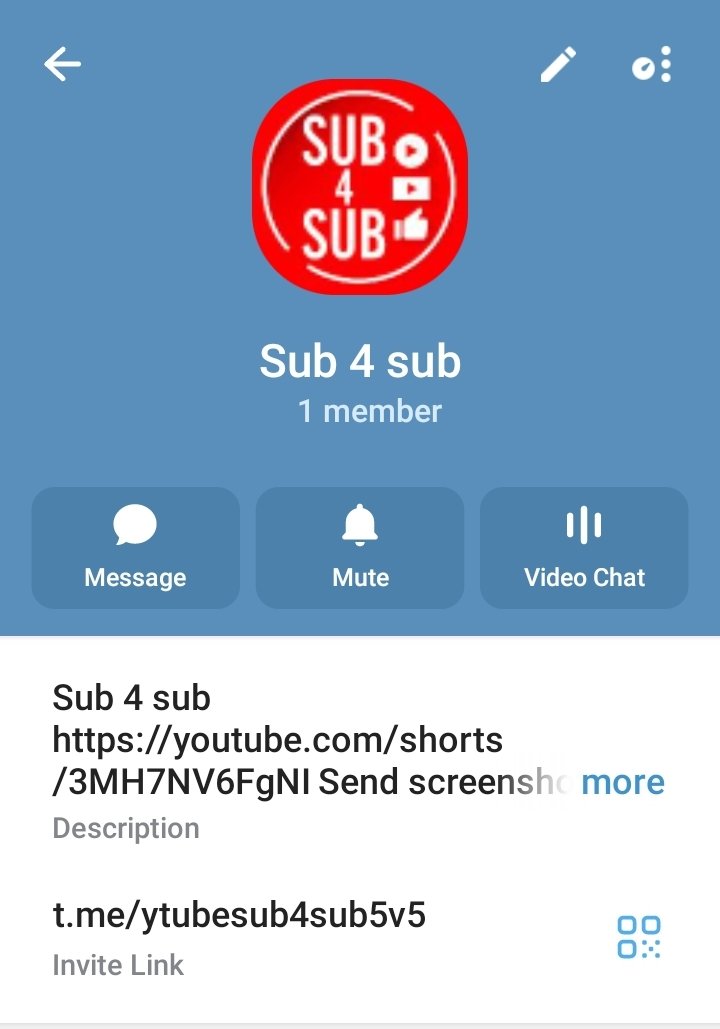Image resolution: width=720 pixels, height=1029 pixels.
Task: Tap the back arrow to exit group info
Action: [62, 63]
